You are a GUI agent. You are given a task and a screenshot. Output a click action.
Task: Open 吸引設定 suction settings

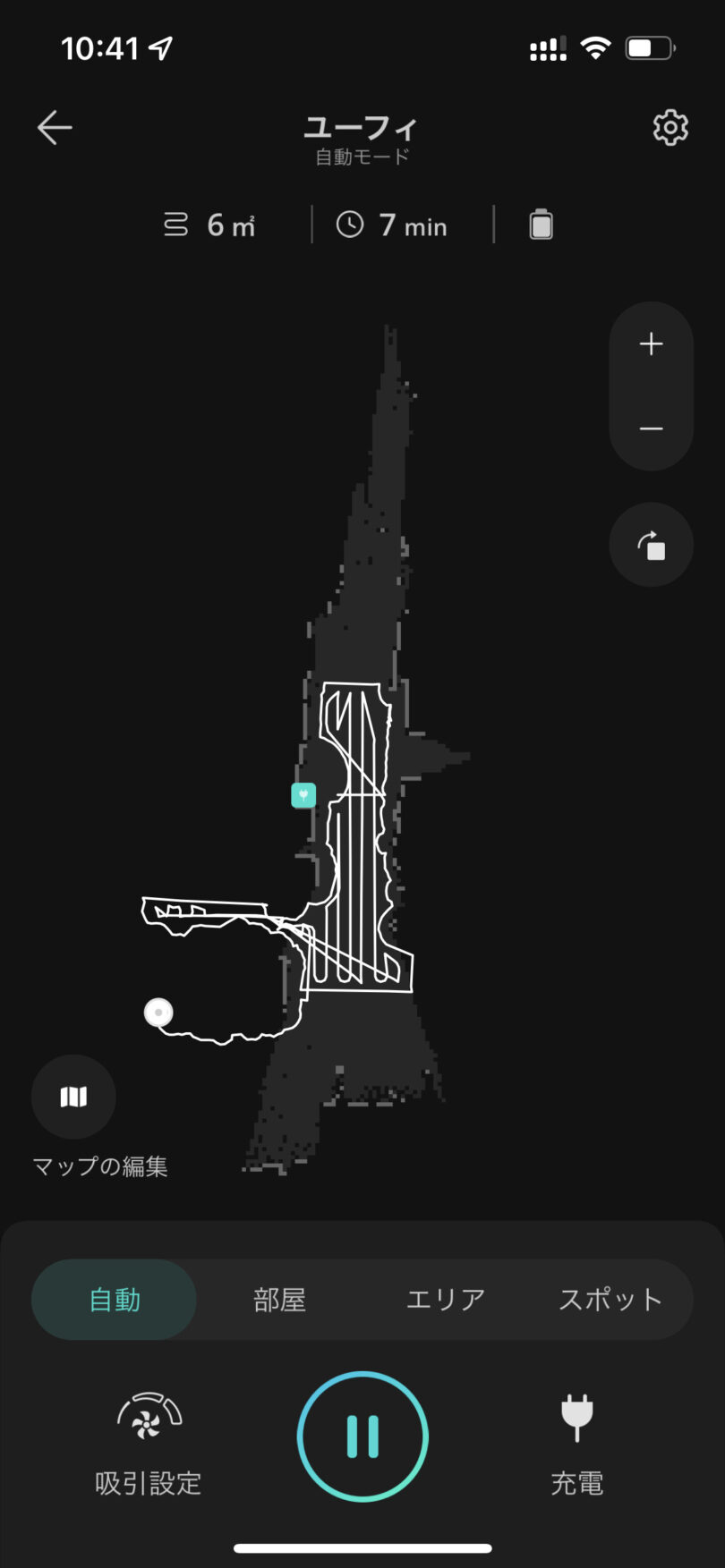click(x=149, y=1440)
